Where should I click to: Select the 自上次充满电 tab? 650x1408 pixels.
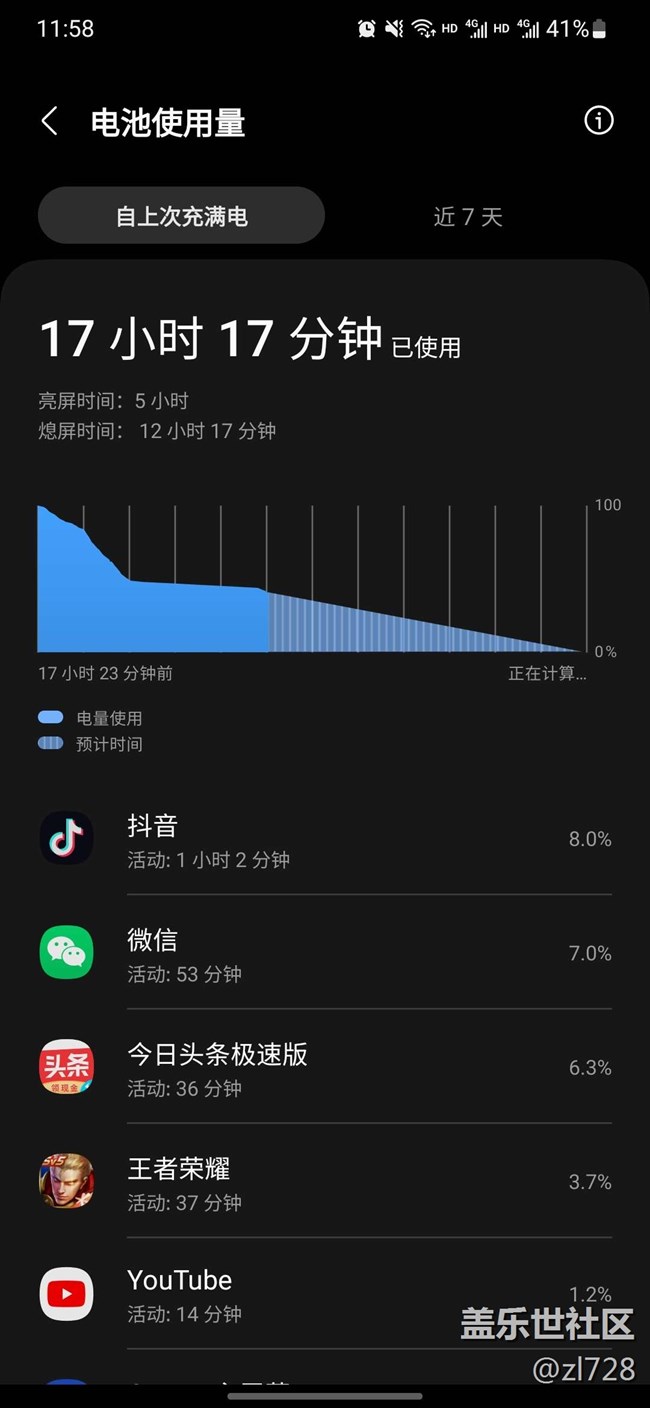coord(181,216)
